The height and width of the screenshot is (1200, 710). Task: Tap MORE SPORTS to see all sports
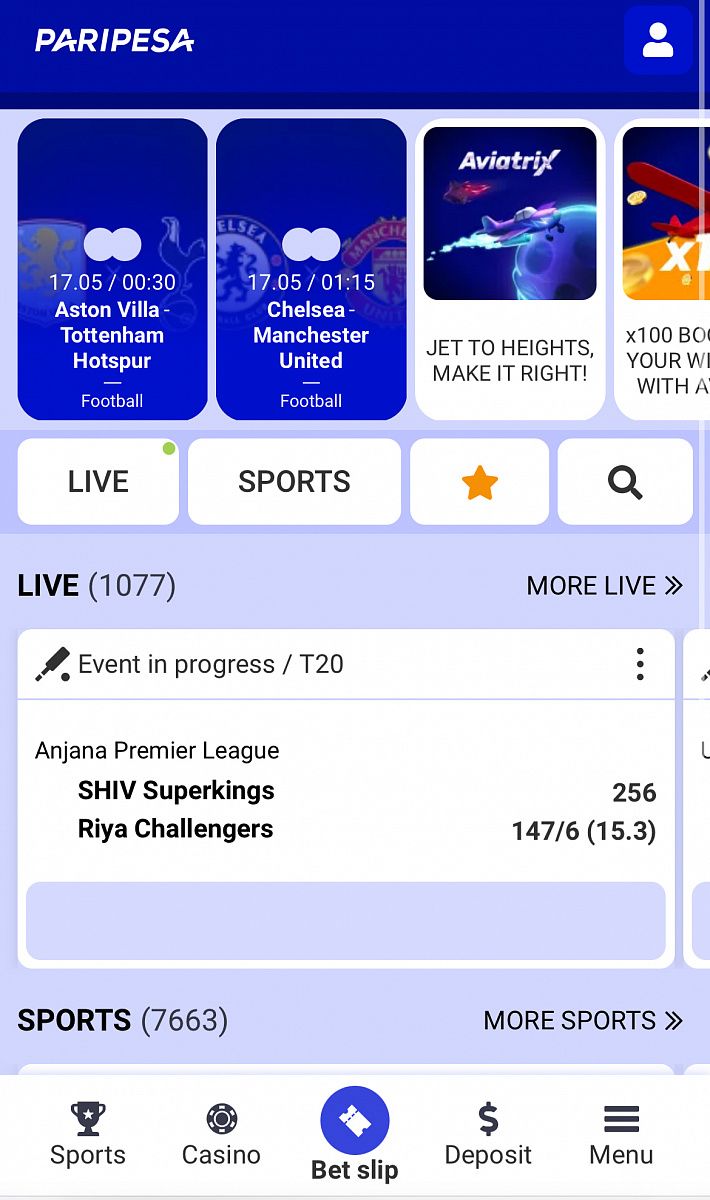pos(583,1020)
